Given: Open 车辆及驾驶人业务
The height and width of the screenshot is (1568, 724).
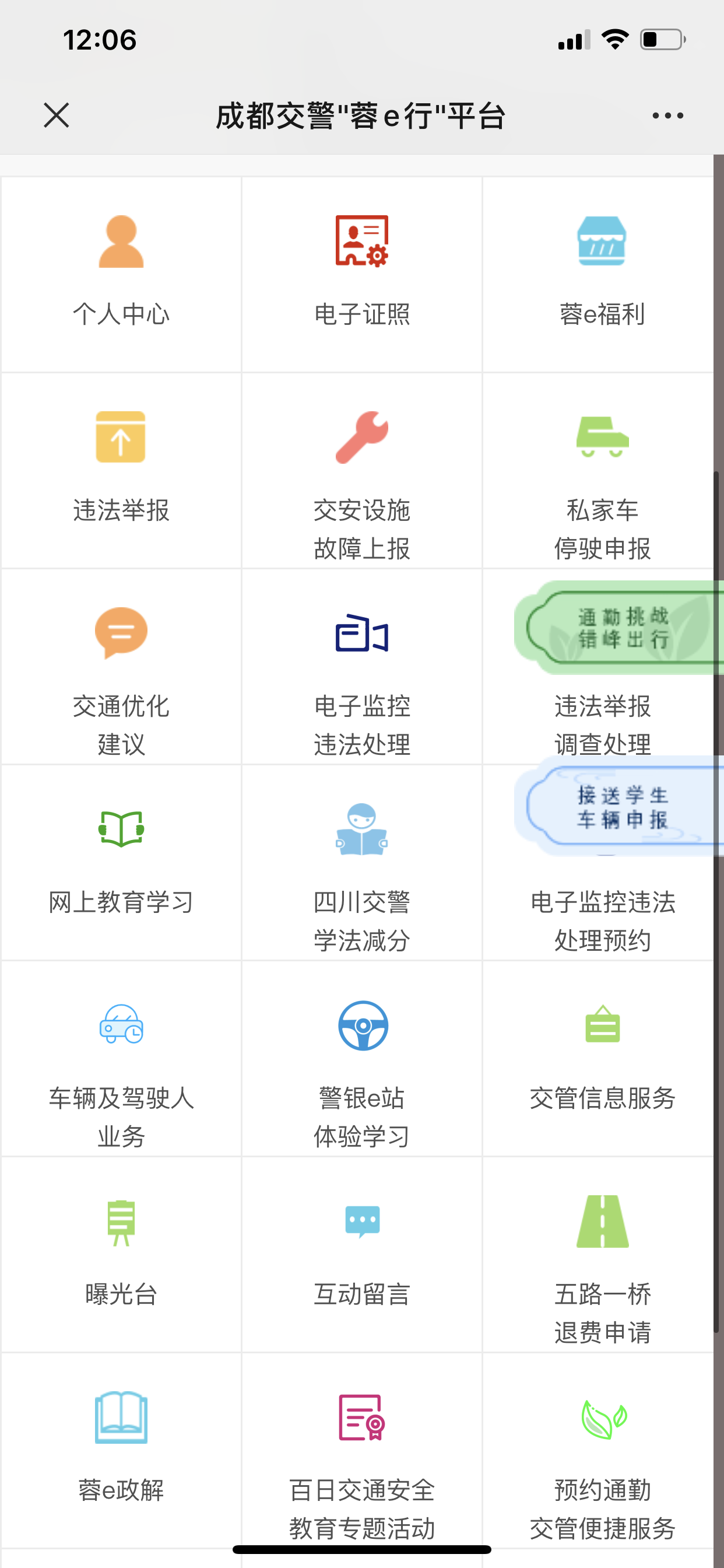Looking at the screenshot, I should click(121, 1059).
